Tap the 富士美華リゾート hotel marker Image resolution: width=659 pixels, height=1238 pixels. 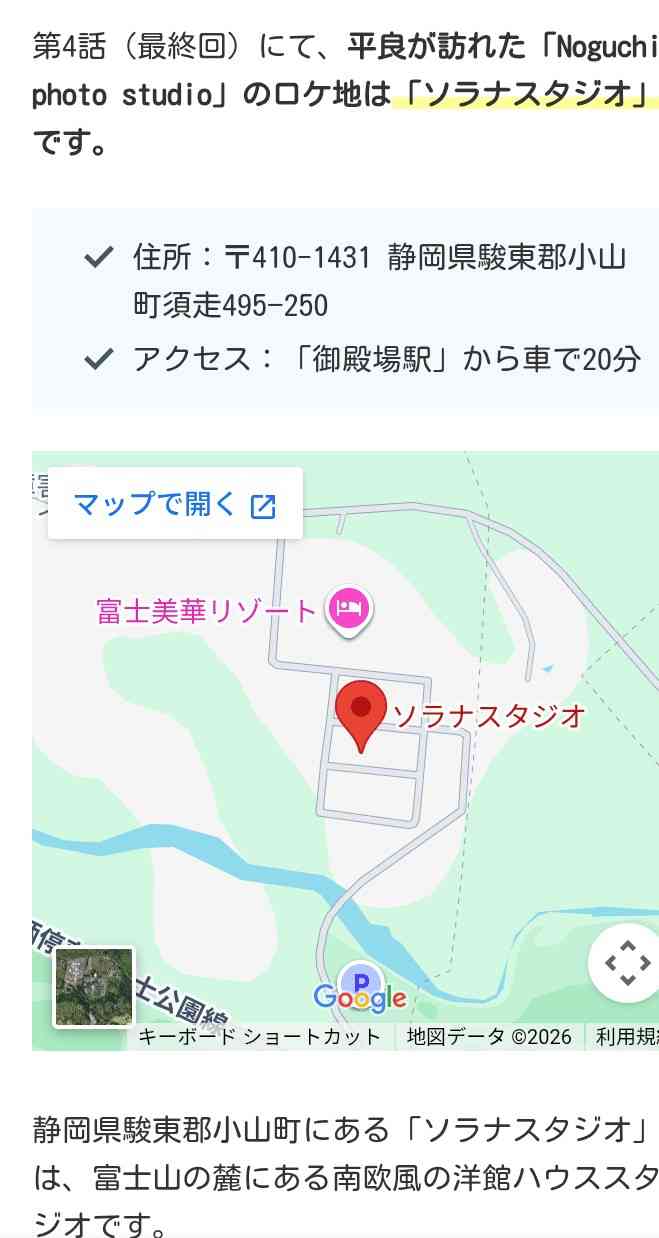click(x=349, y=607)
